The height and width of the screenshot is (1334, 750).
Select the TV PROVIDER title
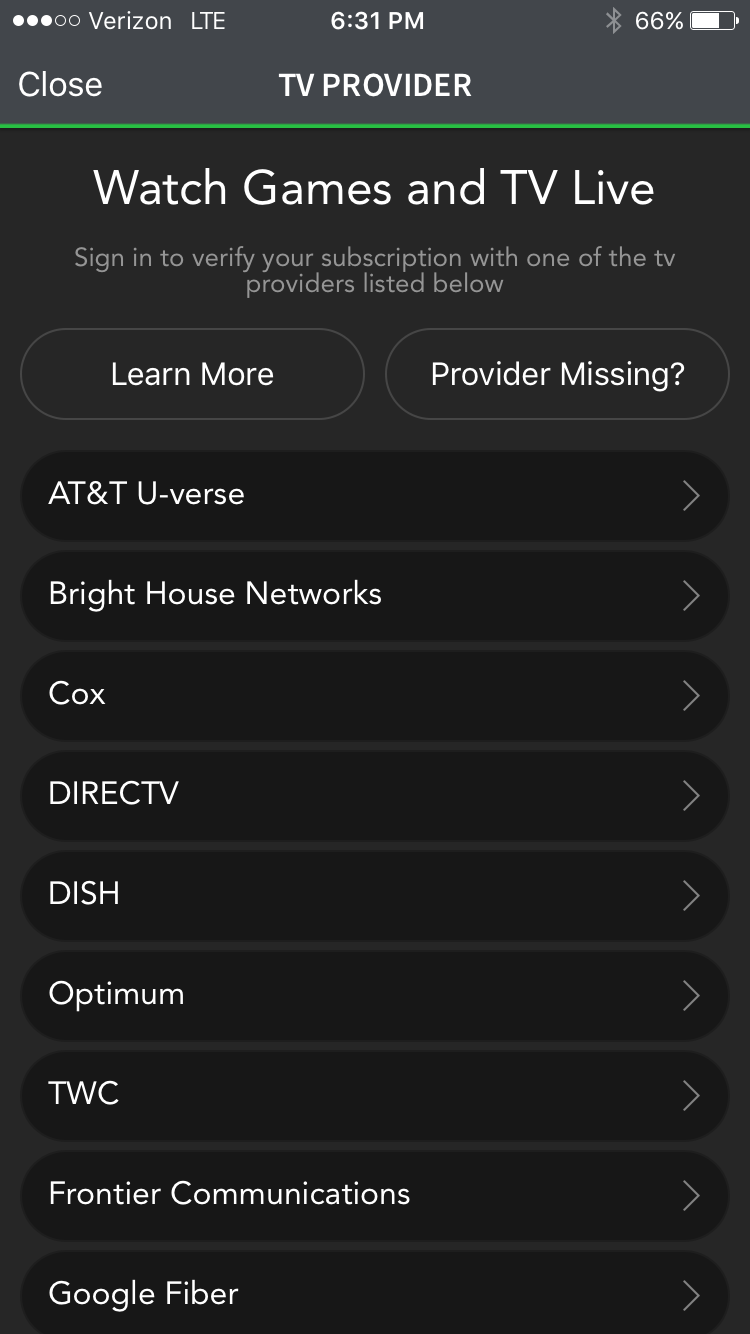(375, 85)
